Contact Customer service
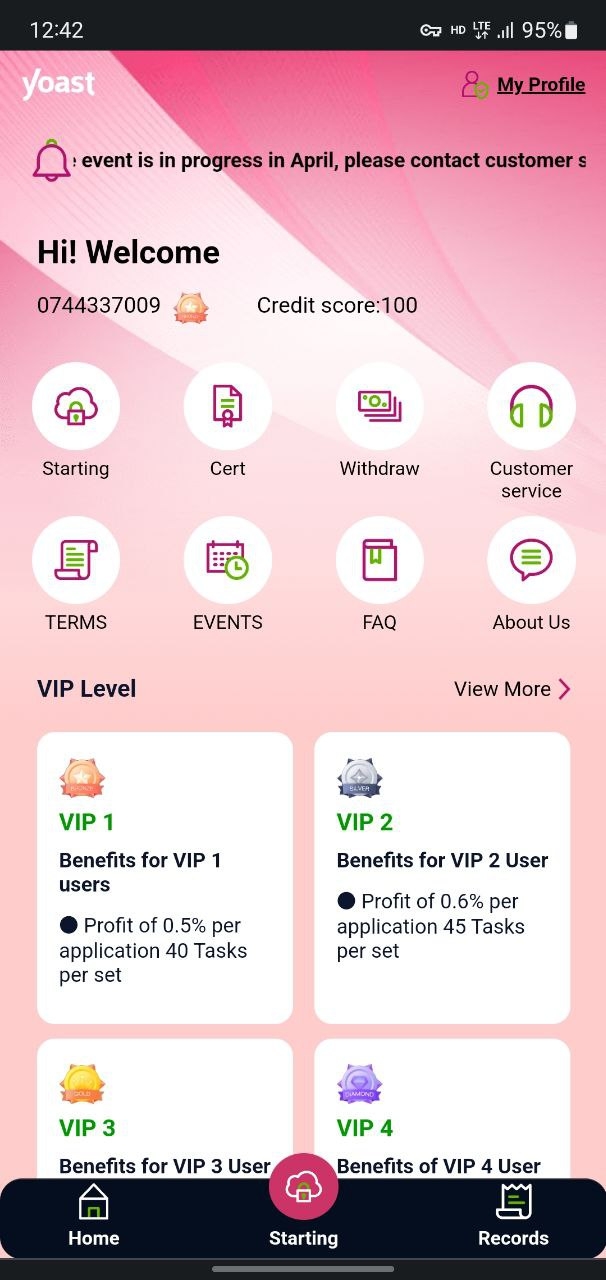The image size is (606, 1280). point(531,407)
